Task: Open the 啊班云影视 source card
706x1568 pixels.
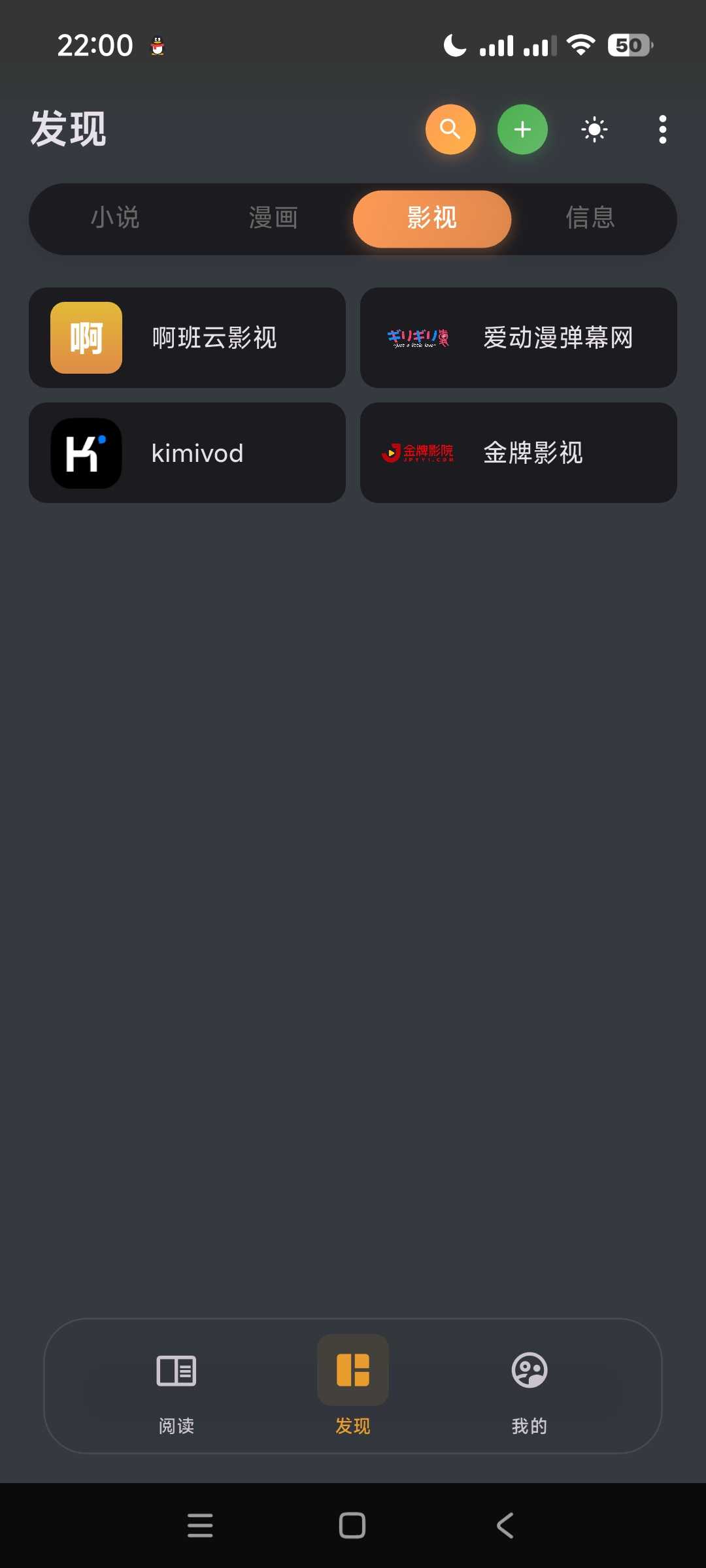Action: click(x=186, y=338)
